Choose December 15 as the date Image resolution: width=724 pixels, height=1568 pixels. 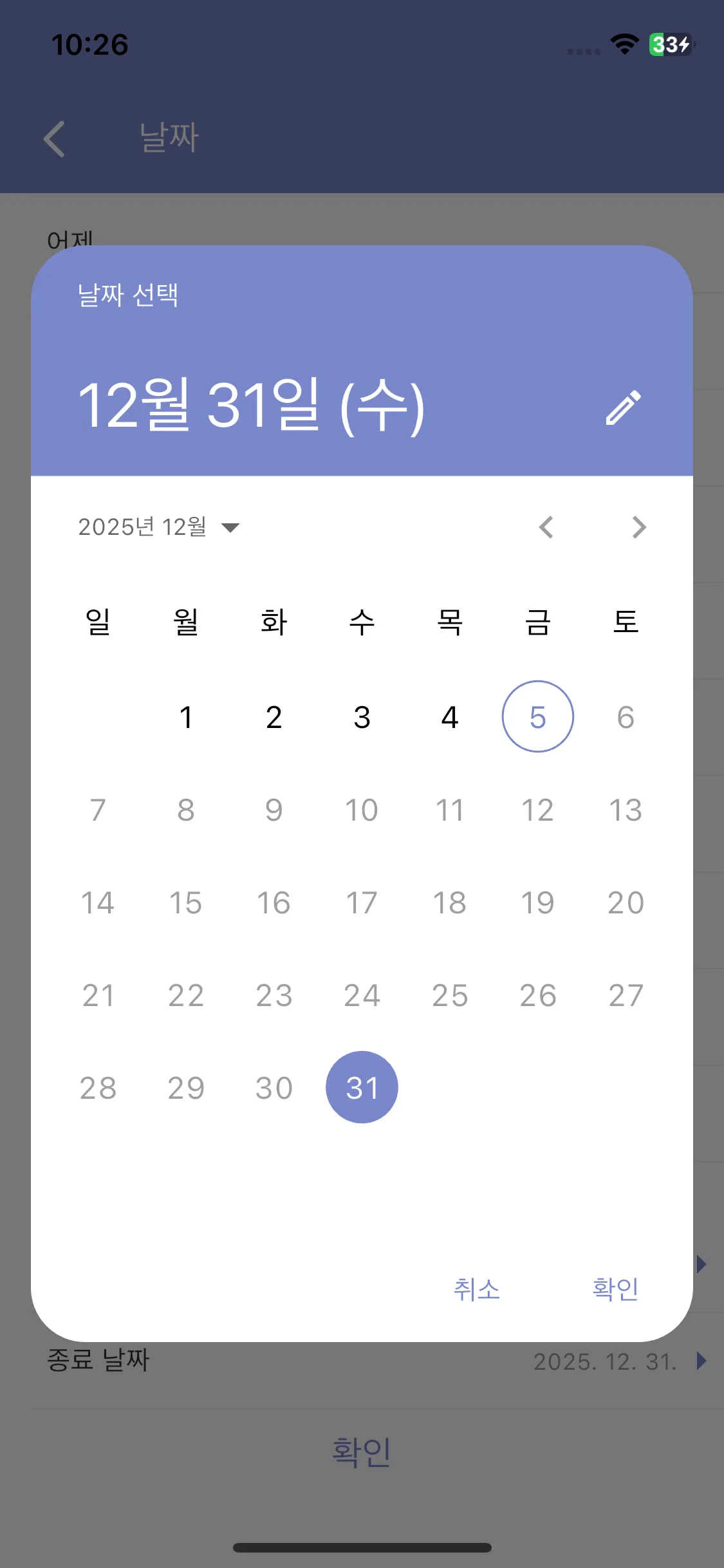pos(185,902)
